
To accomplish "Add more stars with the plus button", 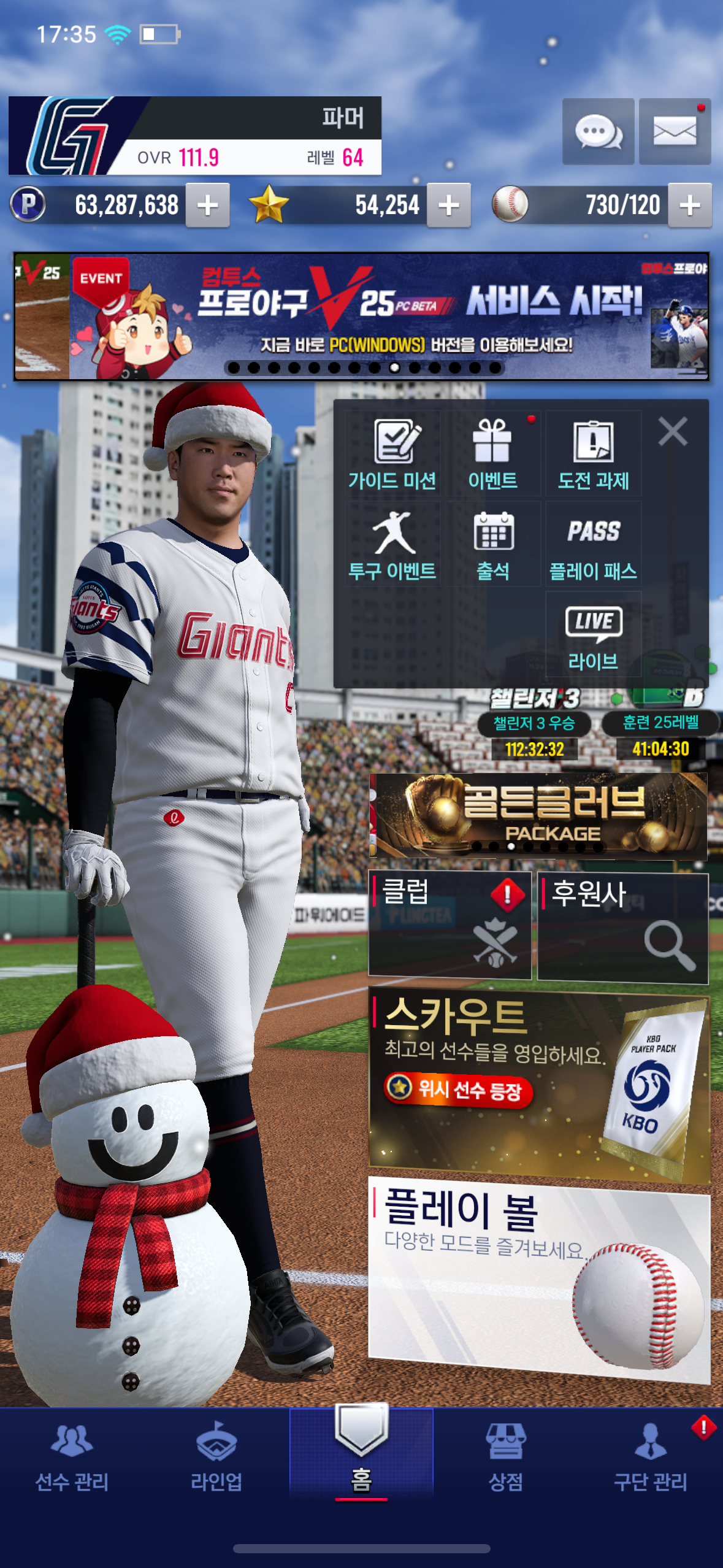I will point(448,205).
